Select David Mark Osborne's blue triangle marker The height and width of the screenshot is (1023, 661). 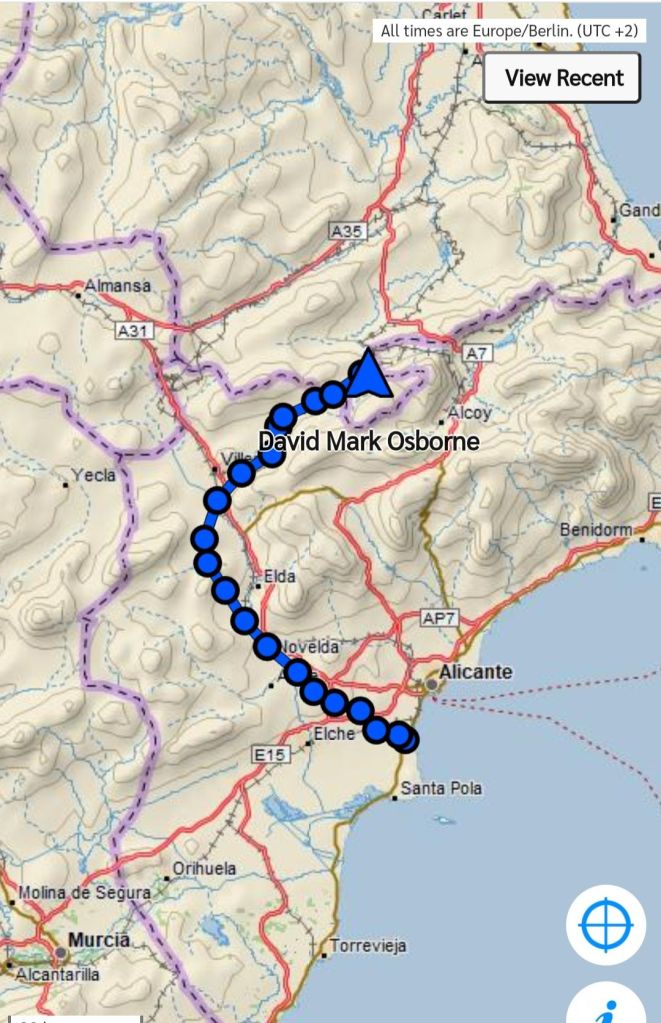pyautogui.click(x=370, y=375)
